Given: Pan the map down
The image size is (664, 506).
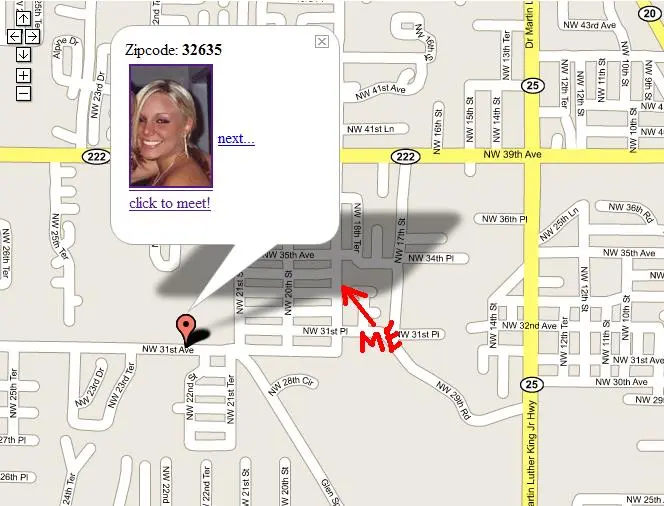Looking at the screenshot, I should pos(23,53).
